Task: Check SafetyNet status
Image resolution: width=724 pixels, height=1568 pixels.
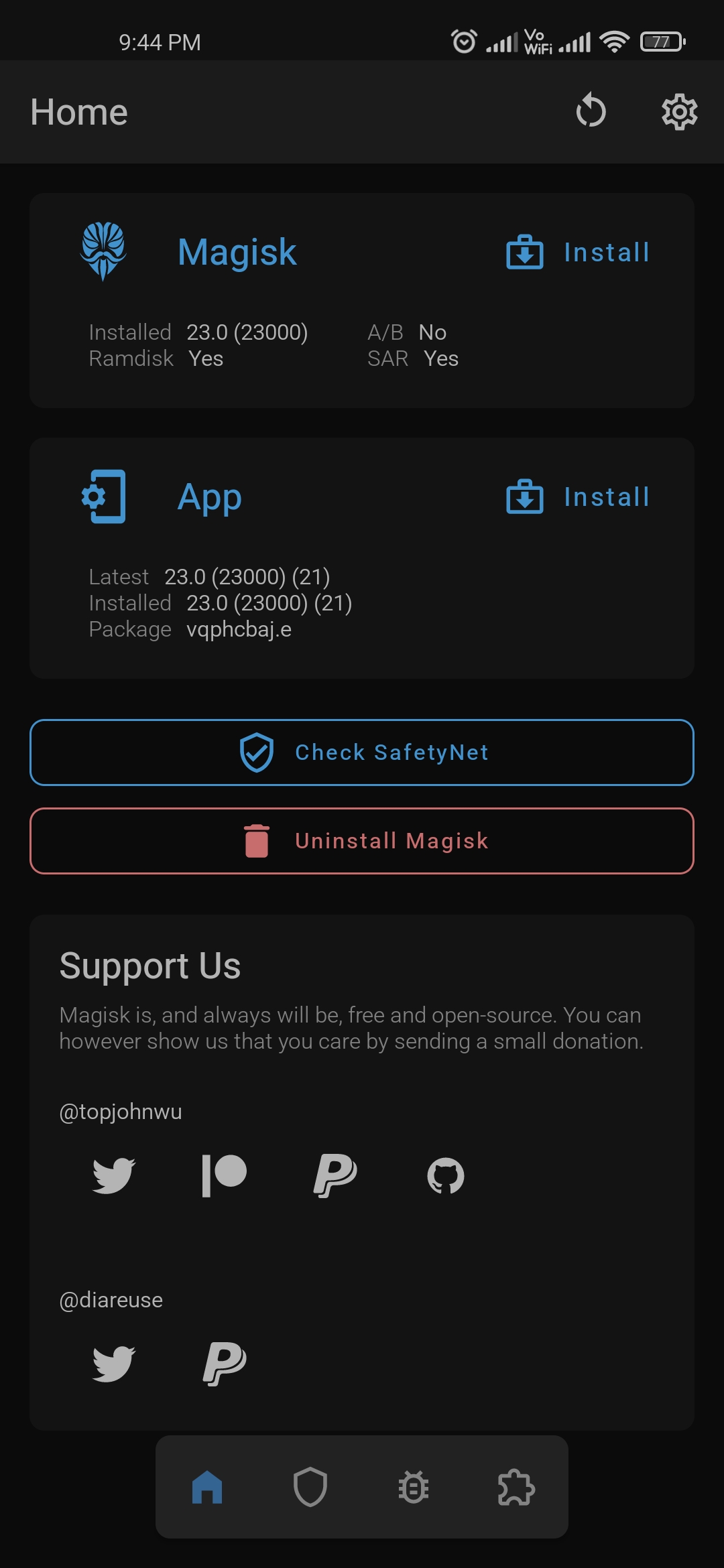Action: 362,753
